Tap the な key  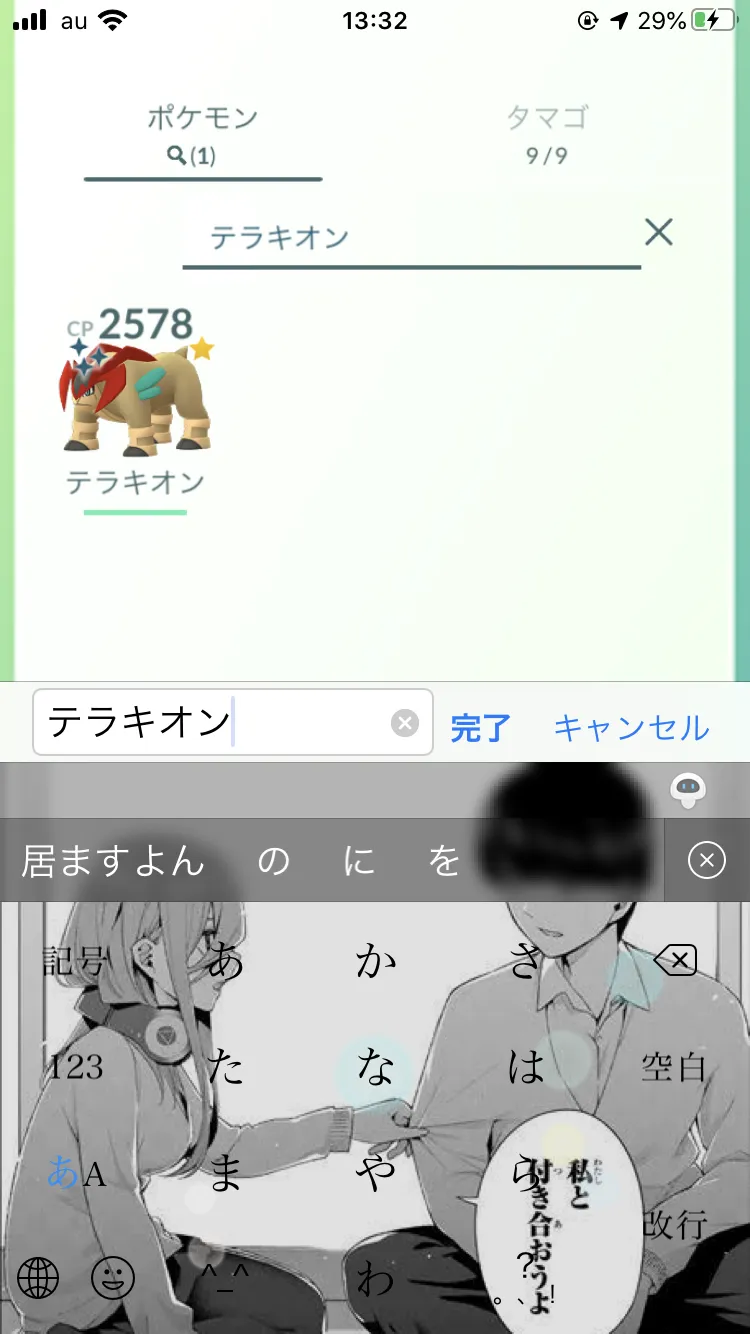point(376,1068)
